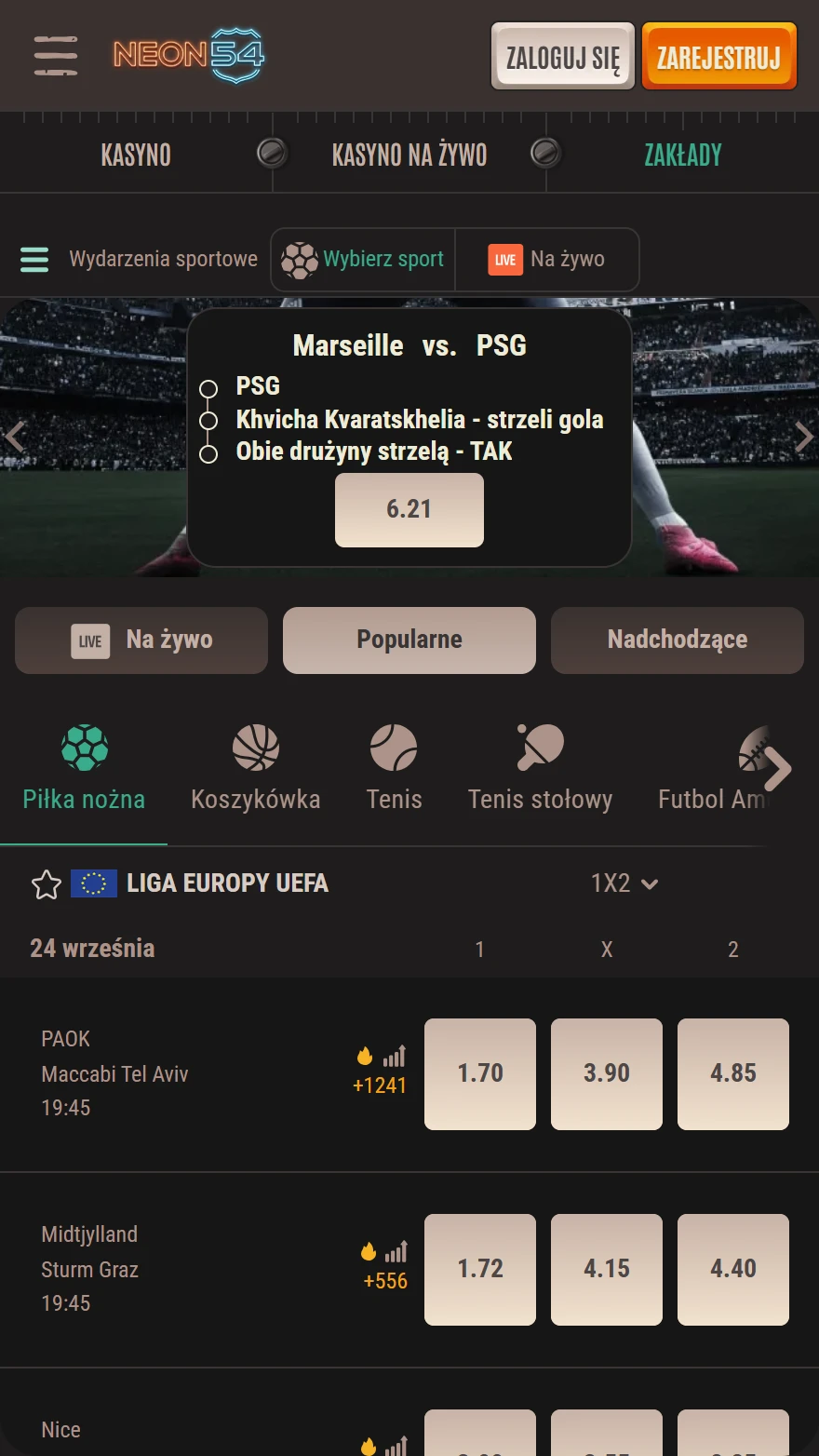Viewport: 819px width, 1456px height.
Task: Open the Na żywo toolbar shortcut
Action: point(547,260)
